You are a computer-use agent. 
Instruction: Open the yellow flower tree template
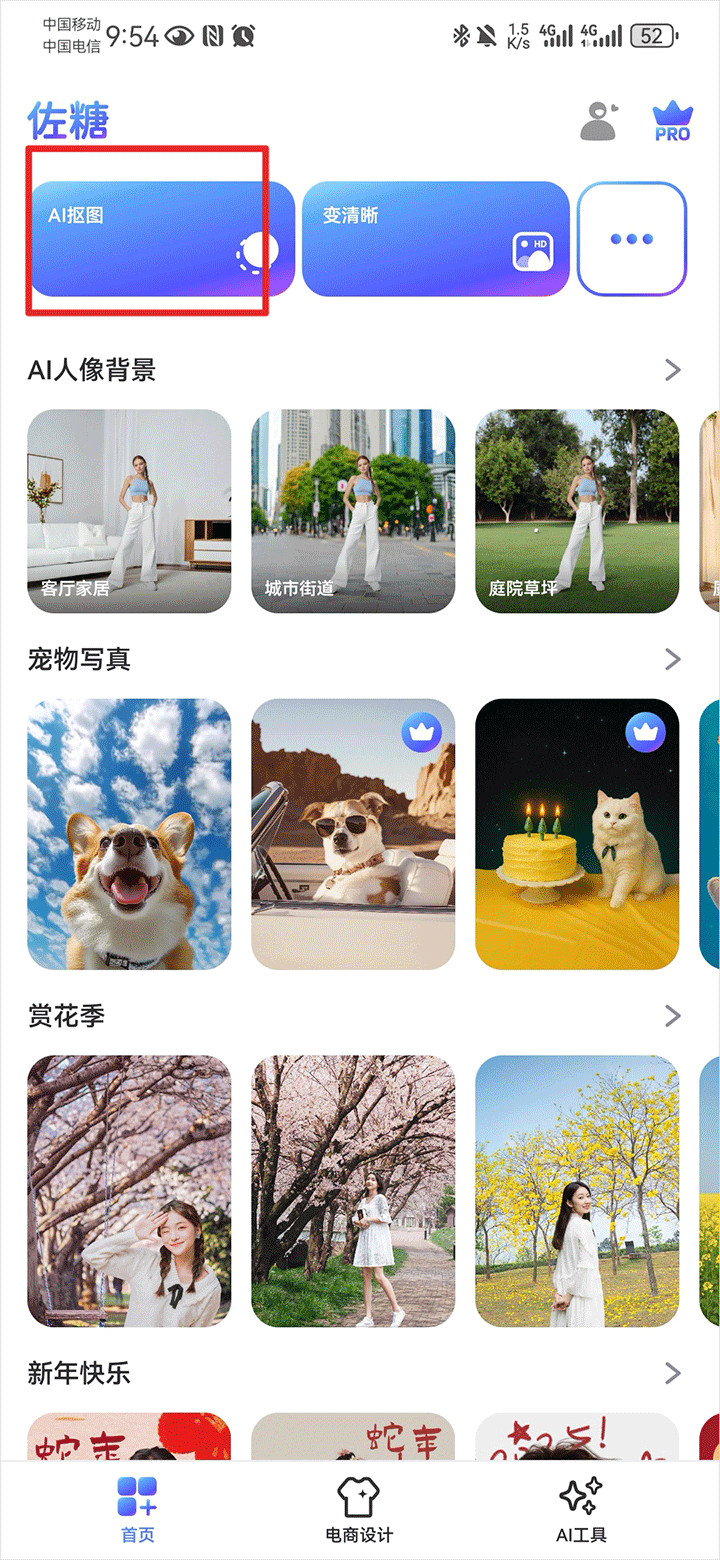[x=577, y=1191]
